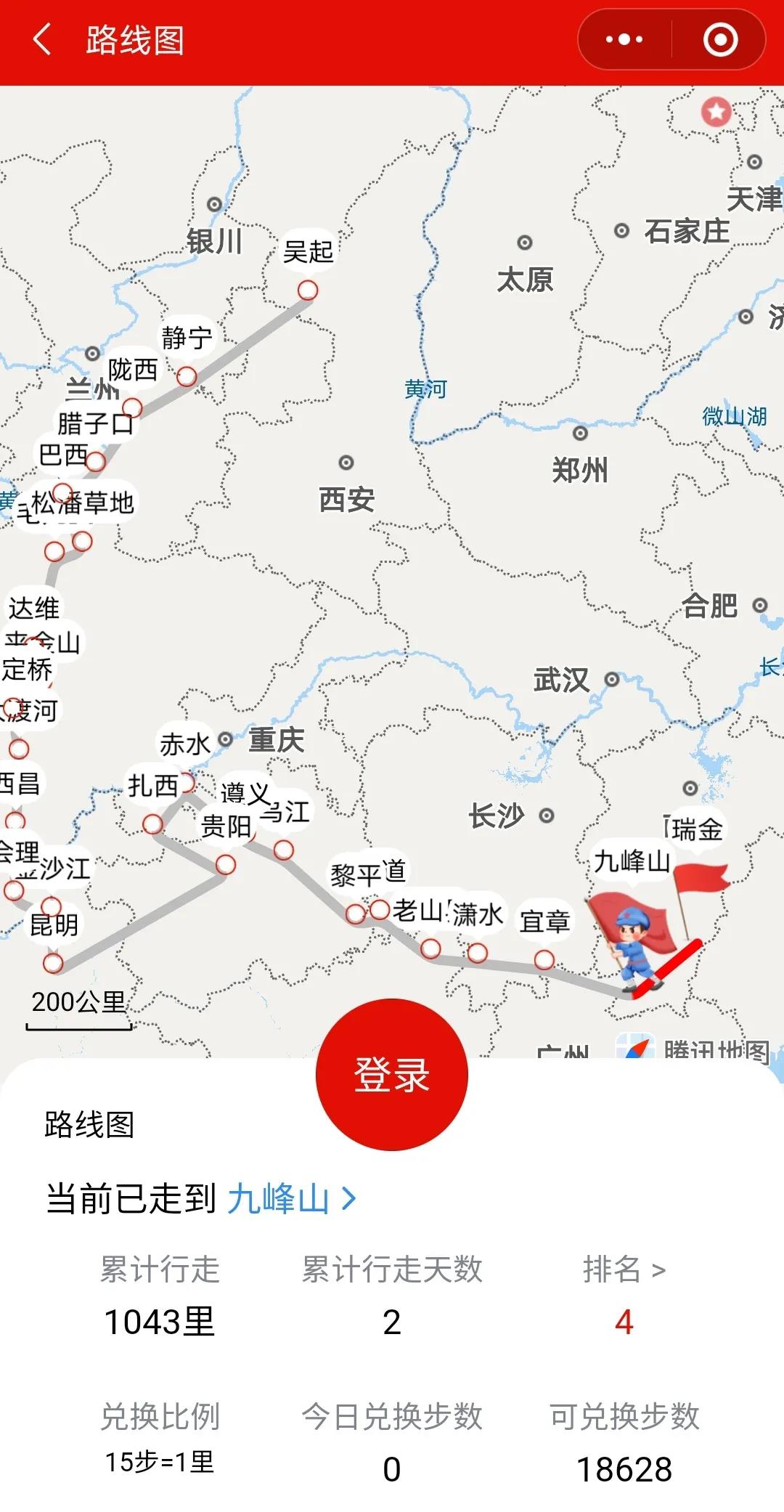The width and height of the screenshot is (784, 1512).
Task: Tap the red star destination marker
Action: click(716, 112)
